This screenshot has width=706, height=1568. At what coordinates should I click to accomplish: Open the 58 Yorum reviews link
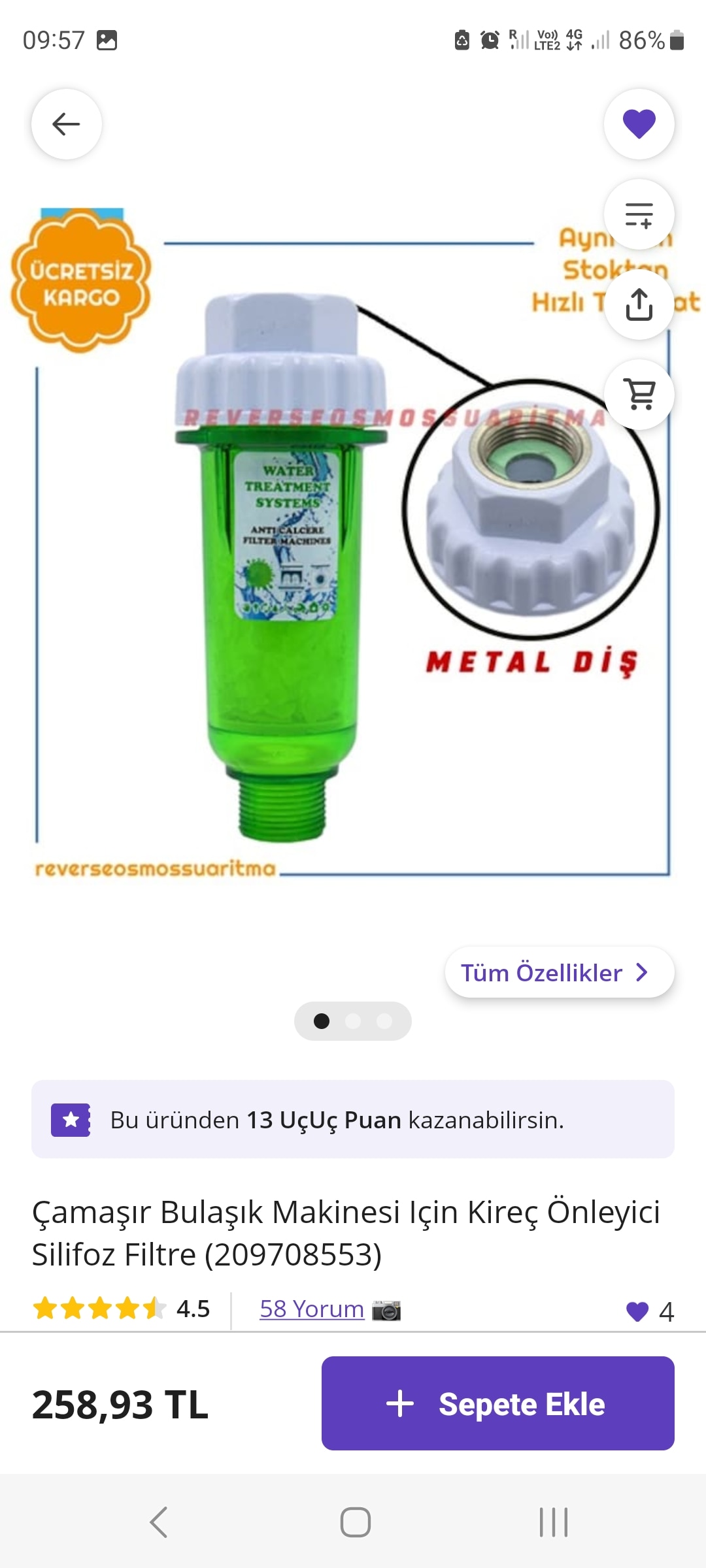click(x=312, y=1309)
